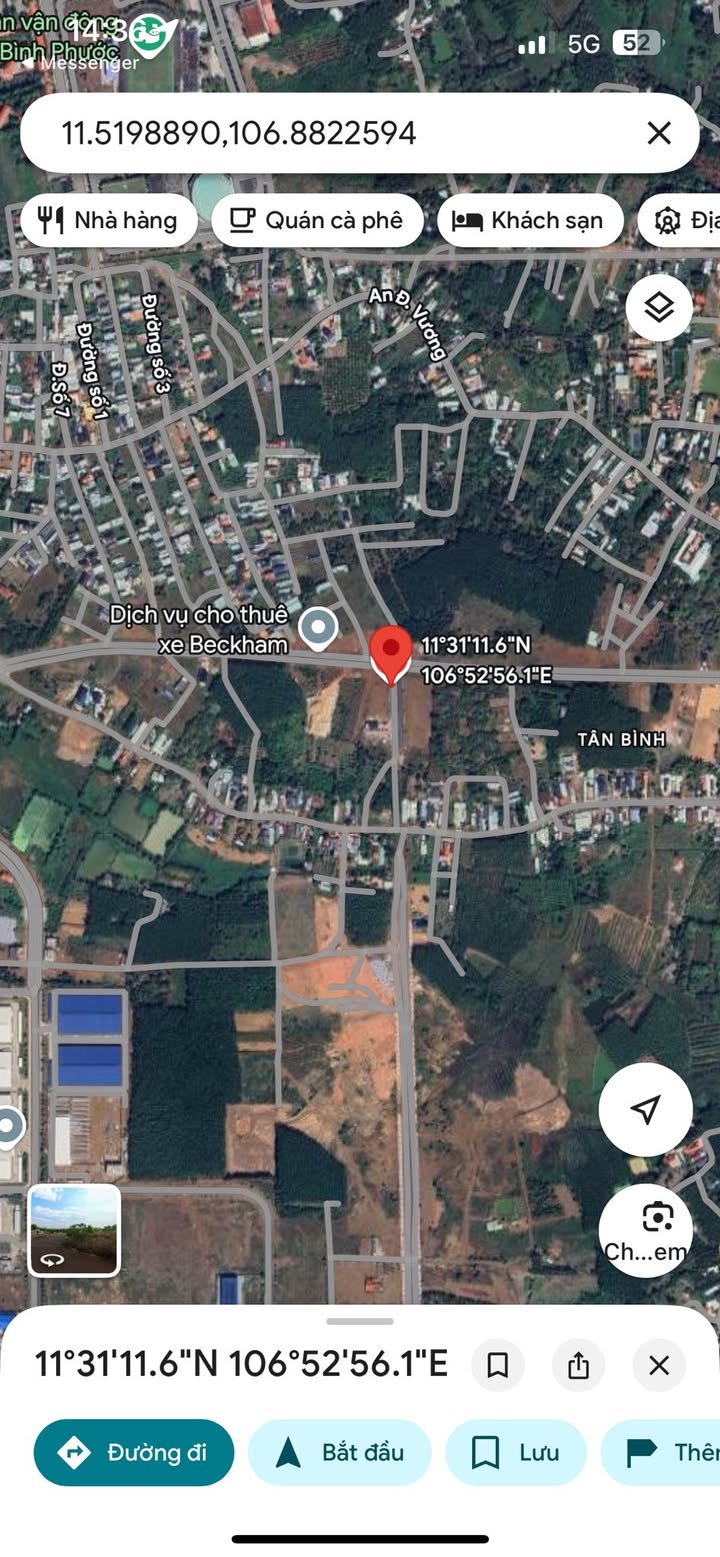Open the map layers selector
Image resolution: width=720 pixels, height=1557 pixels.
pos(659,308)
